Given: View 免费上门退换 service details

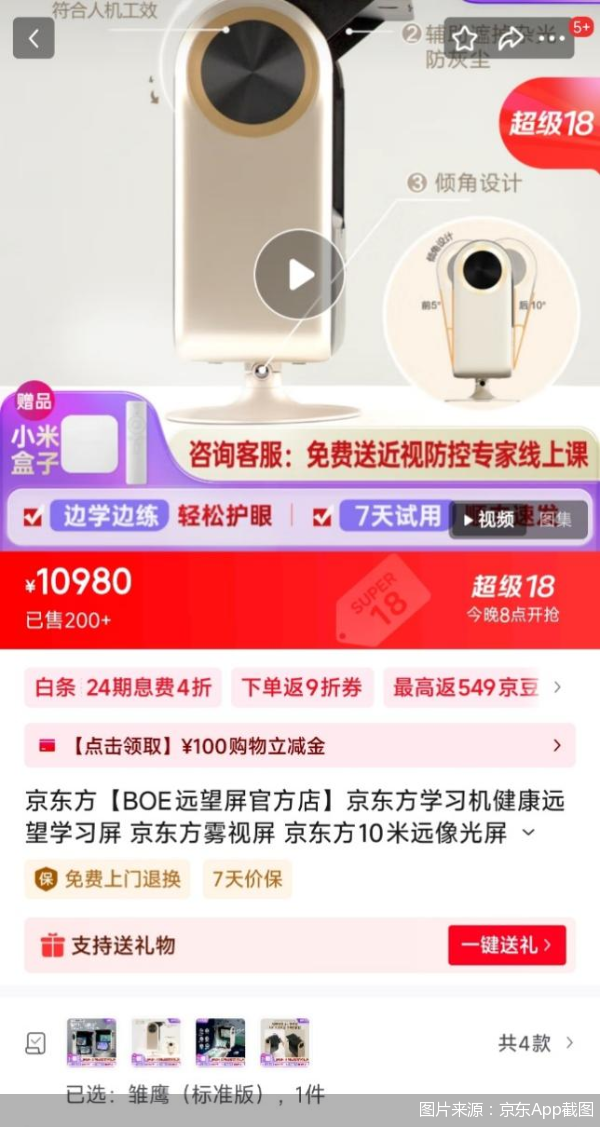Looking at the screenshot, I should coord(108,879).
